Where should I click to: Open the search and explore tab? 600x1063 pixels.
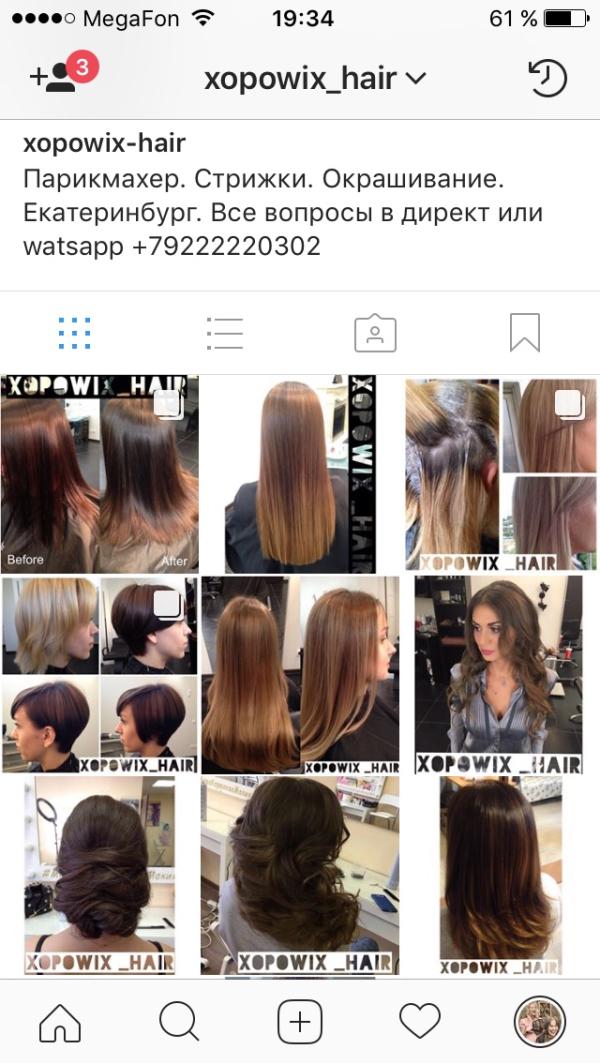180,1022
